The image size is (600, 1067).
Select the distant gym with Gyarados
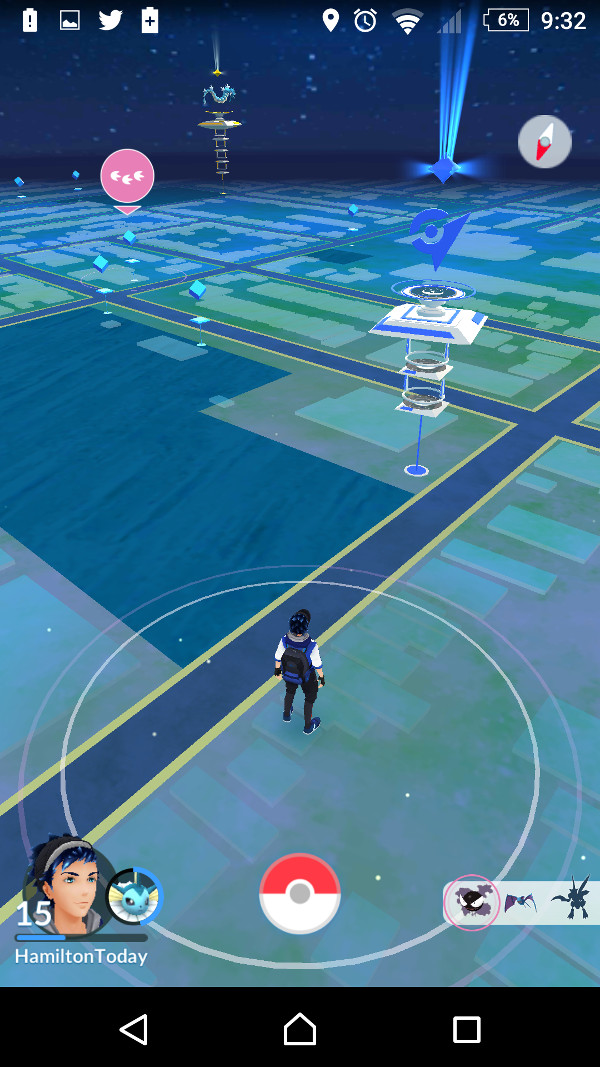(219, 120)
